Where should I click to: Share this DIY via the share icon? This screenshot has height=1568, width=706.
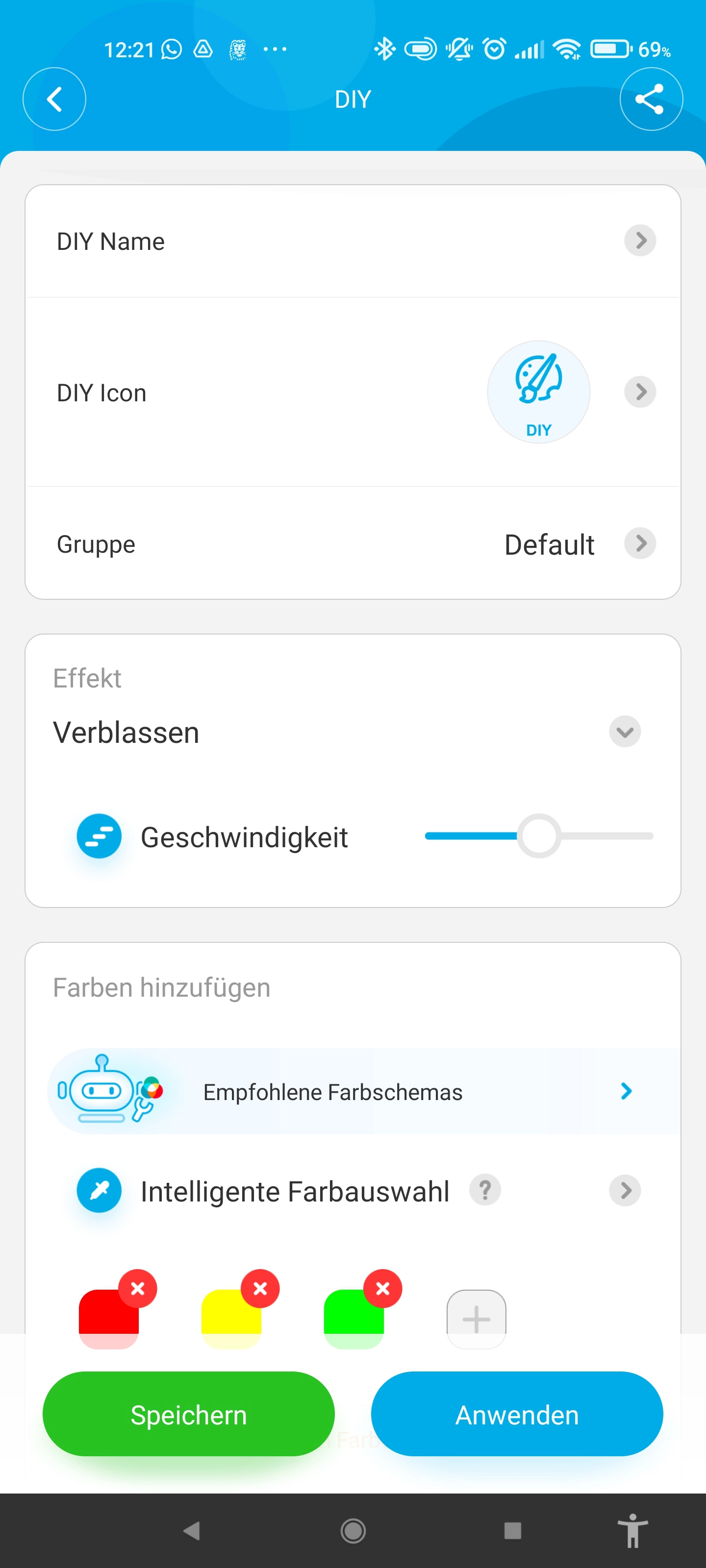[651, 99]
